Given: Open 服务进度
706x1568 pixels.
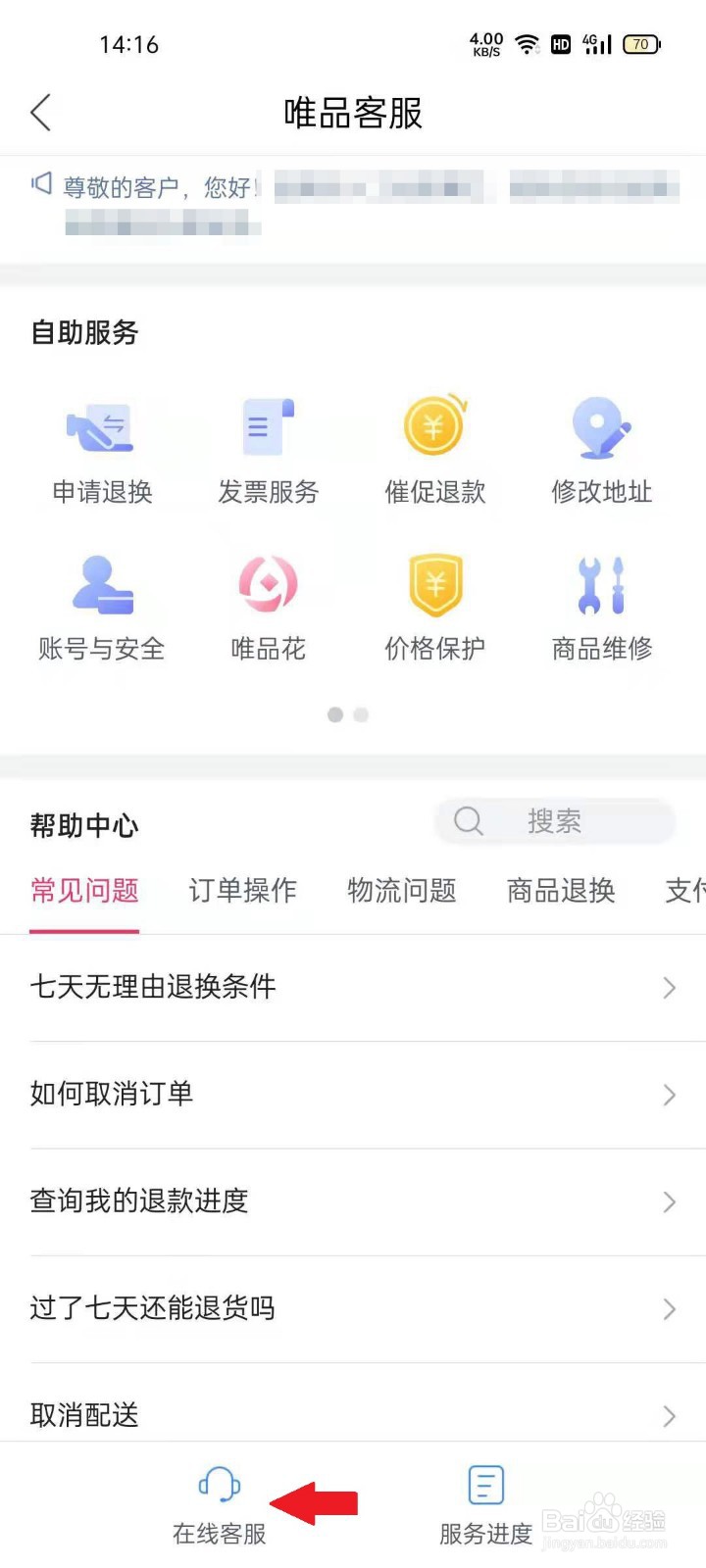Looking at the screenshot, I should [486, 1506].
